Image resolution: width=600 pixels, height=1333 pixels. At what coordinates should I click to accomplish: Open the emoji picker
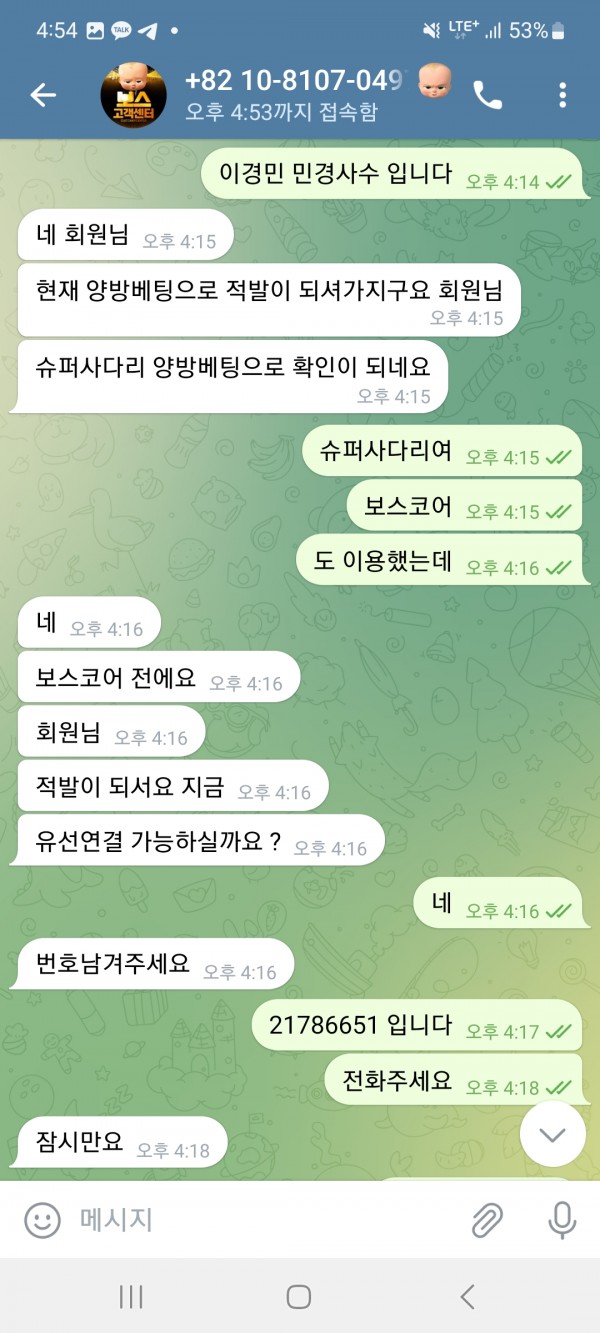pyautogui.click(x=41, y=1219)
